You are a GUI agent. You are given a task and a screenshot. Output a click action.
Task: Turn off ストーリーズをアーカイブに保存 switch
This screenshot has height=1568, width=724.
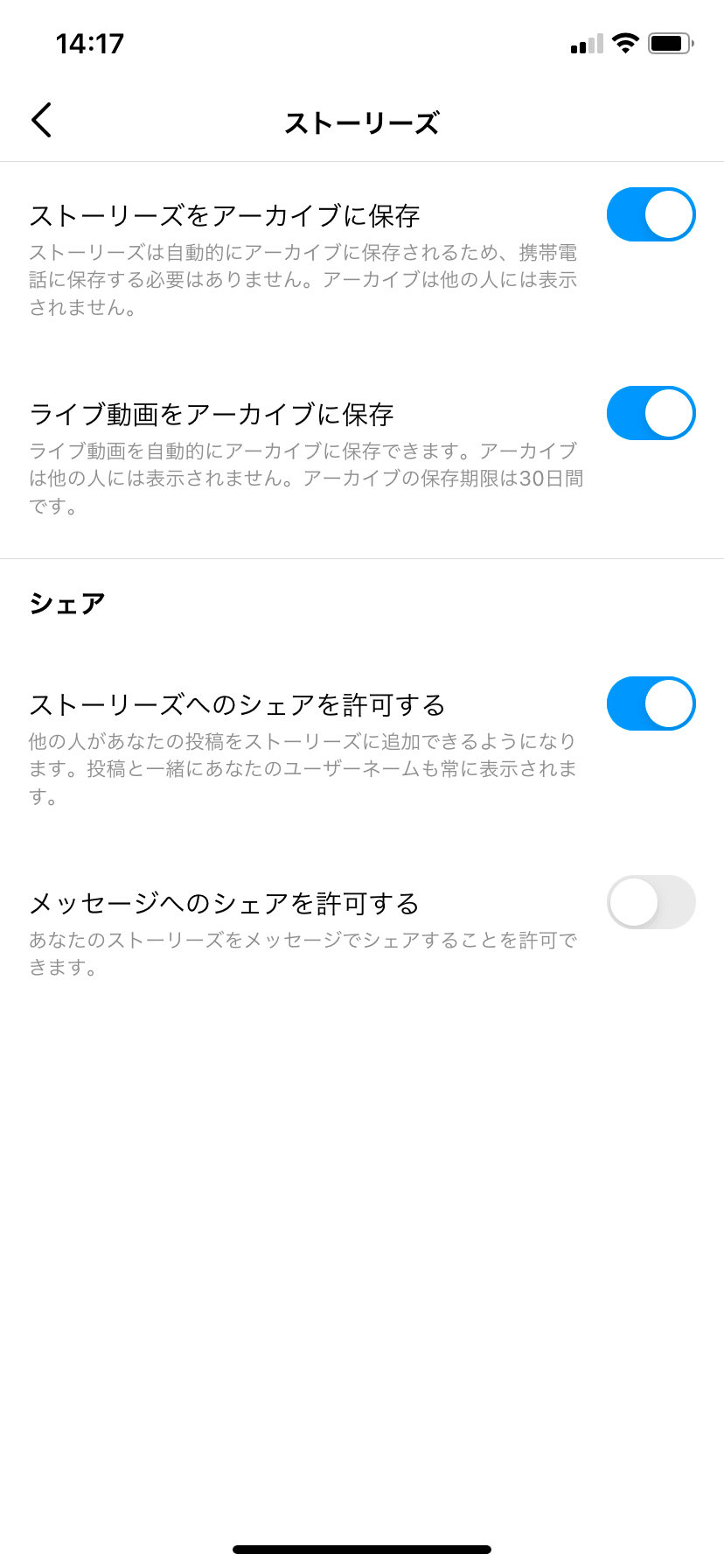point(651,214)
